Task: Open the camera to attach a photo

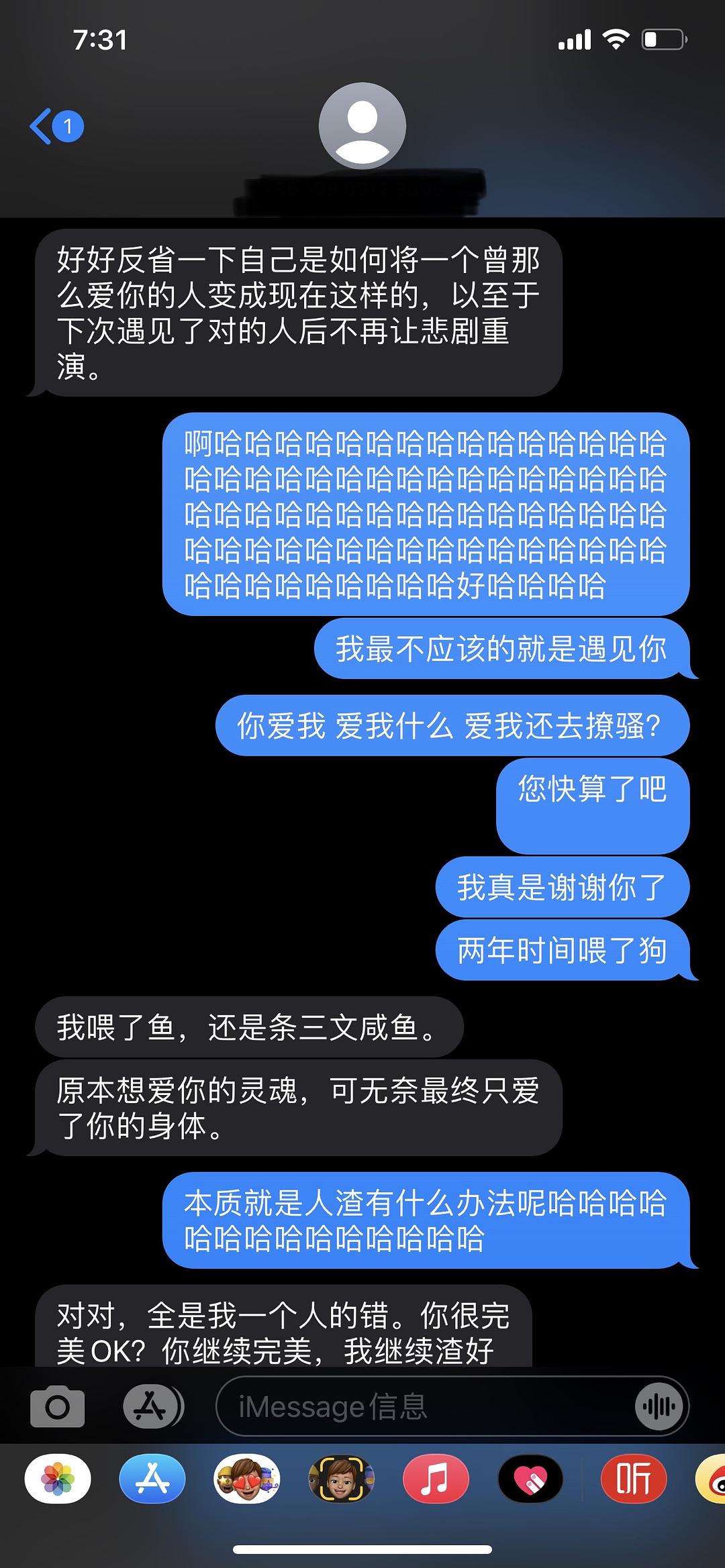Action: click(58, 1406)
